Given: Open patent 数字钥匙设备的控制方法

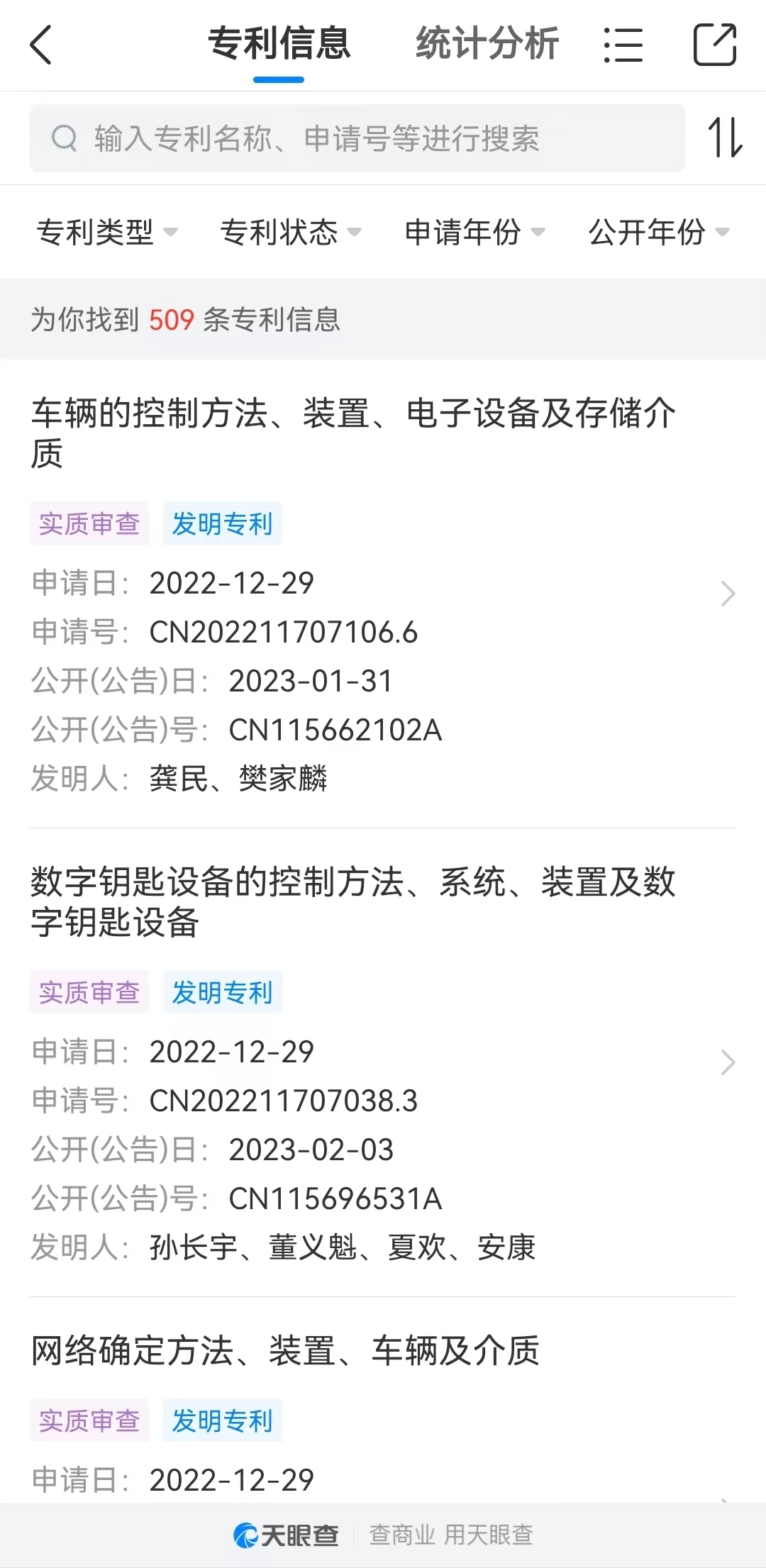Looking at the screenshot, I should [383, 1062].
